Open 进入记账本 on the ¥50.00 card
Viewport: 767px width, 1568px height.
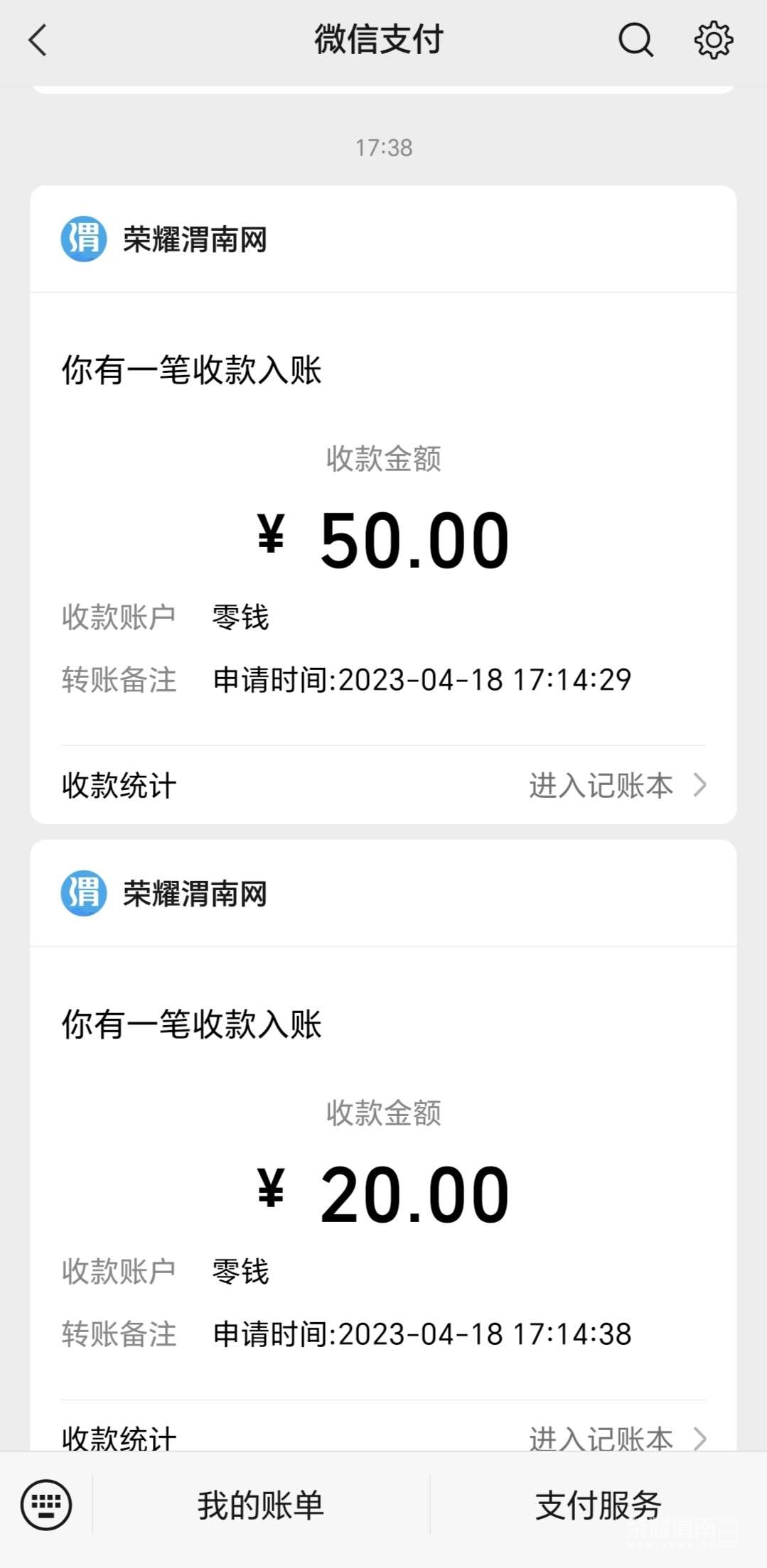click(x=616, y=786)
